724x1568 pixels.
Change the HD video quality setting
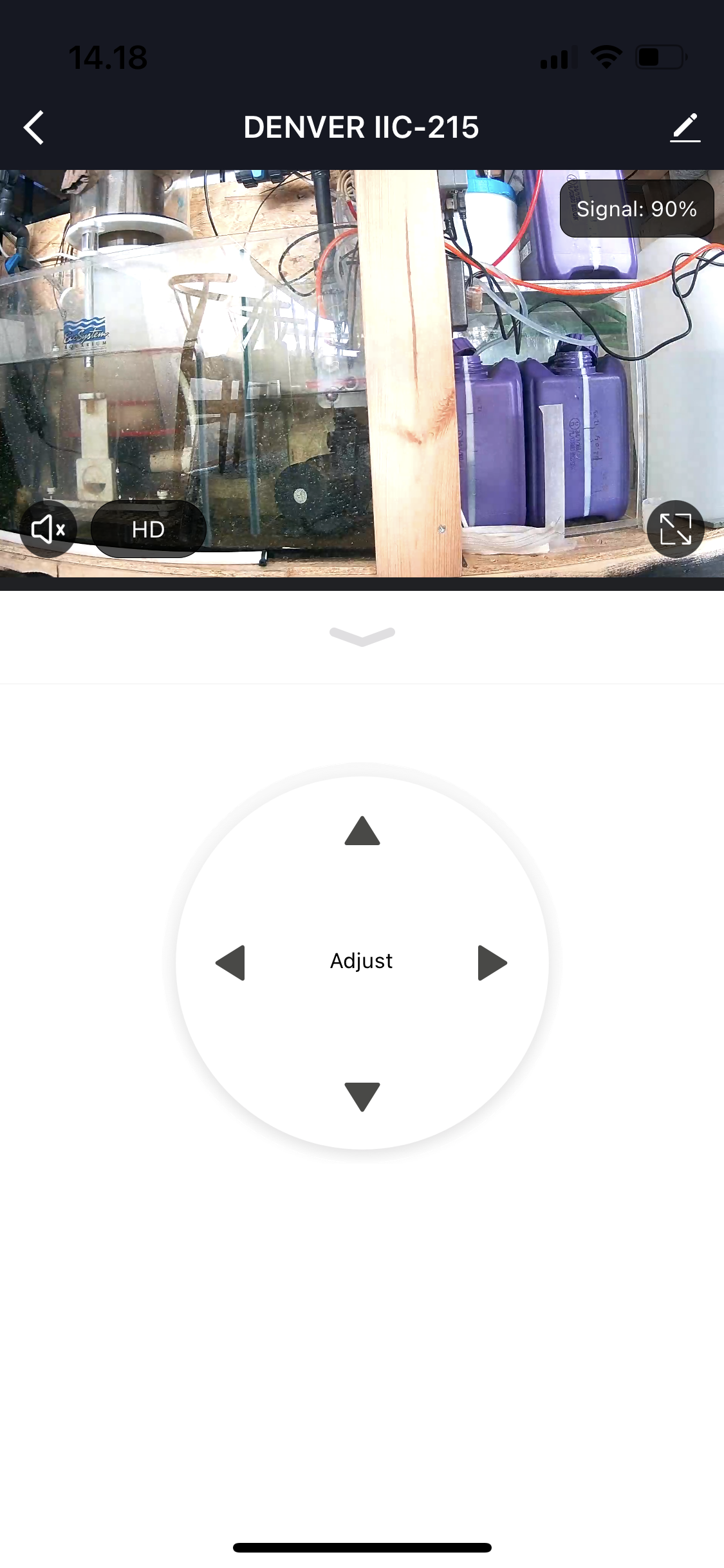(148, 529)
